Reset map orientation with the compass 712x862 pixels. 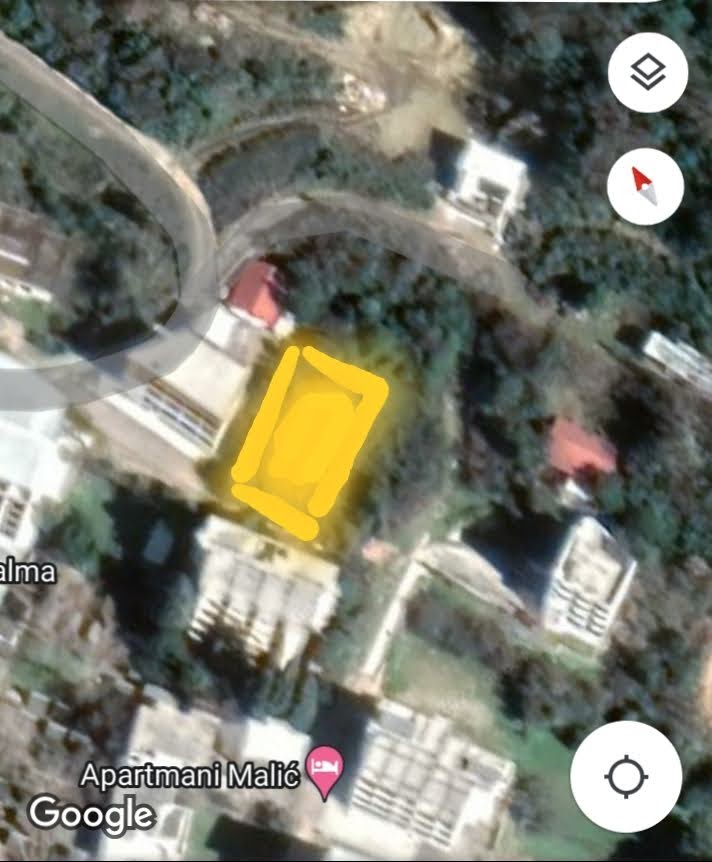click(x=645, y=186)
